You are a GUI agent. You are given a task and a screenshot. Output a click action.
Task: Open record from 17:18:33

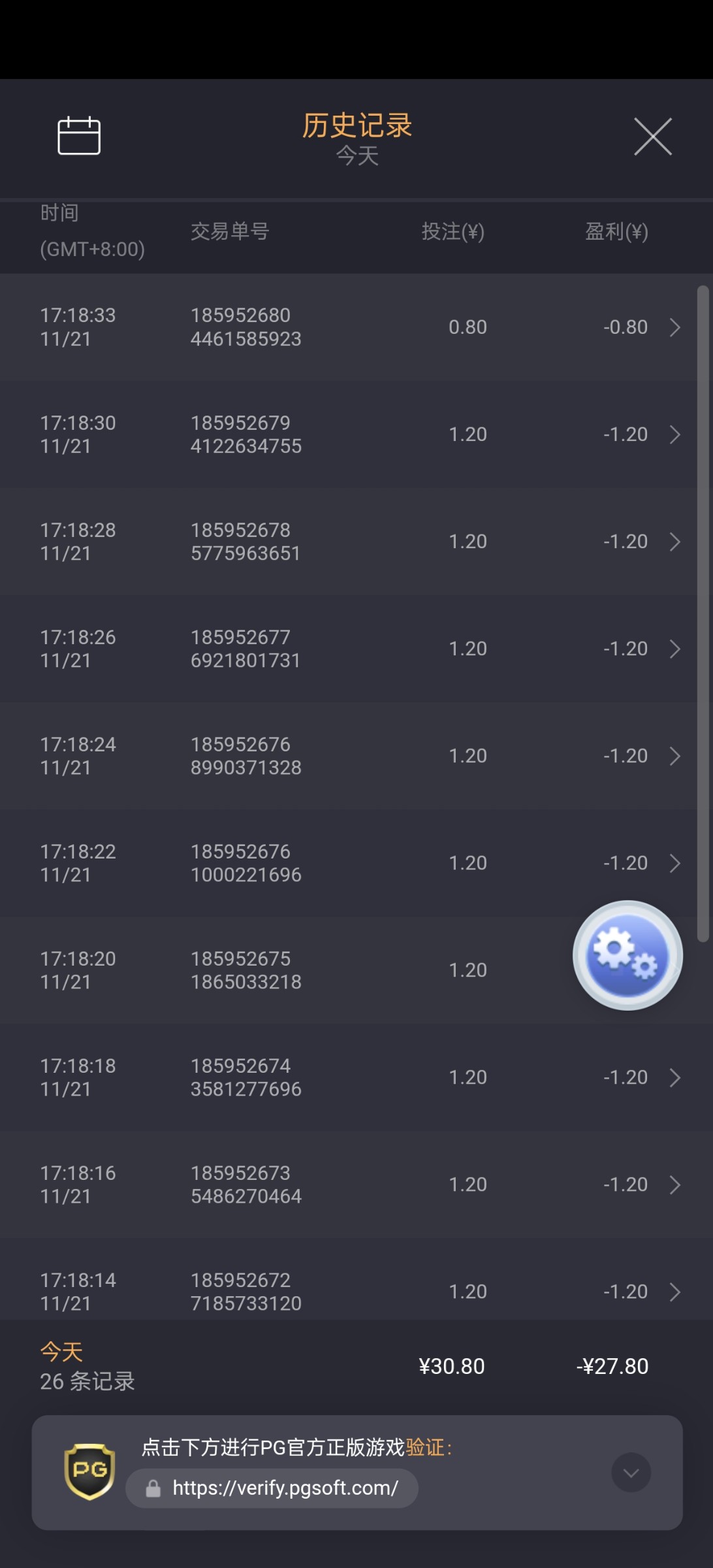click(349, 327)
